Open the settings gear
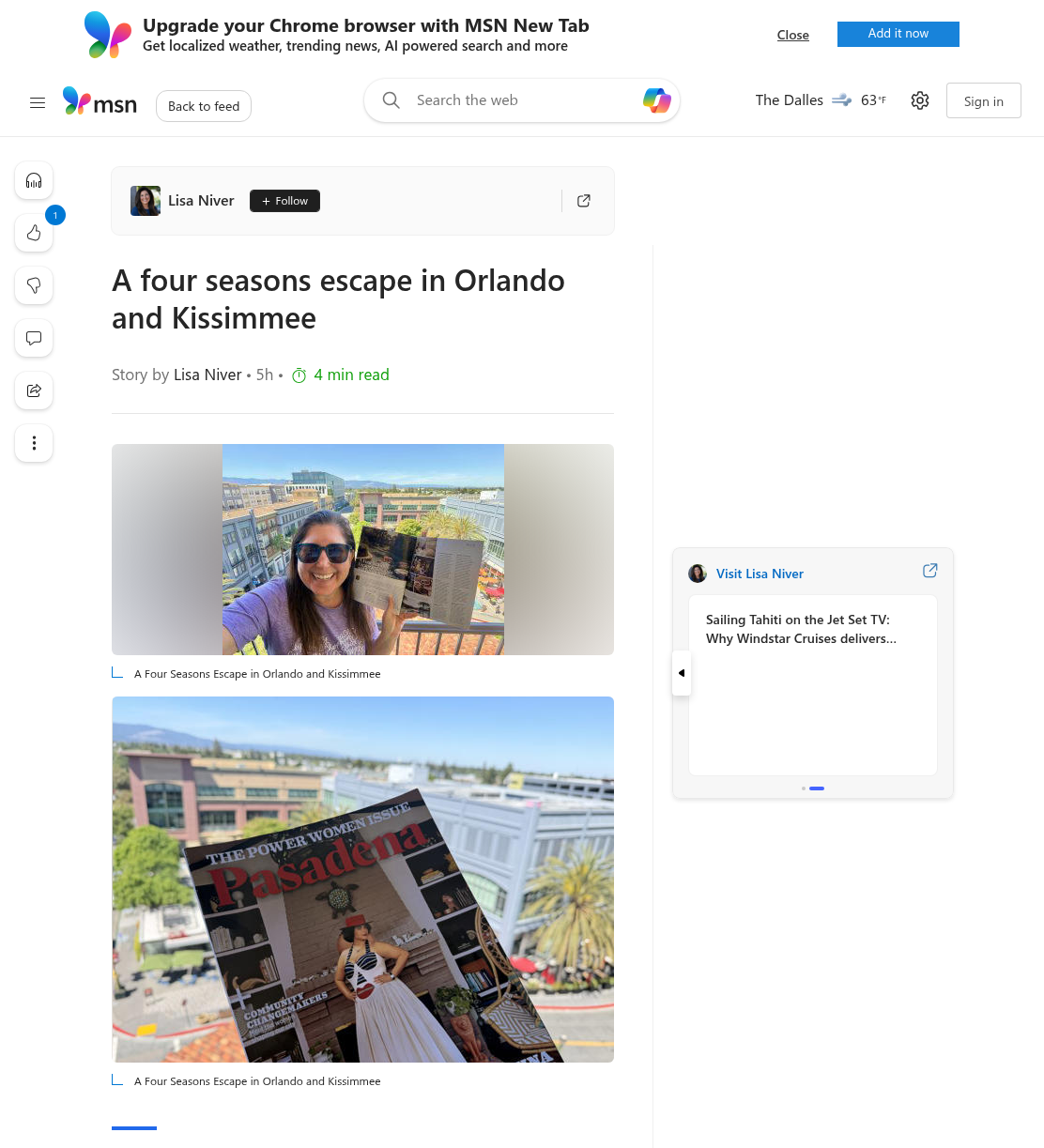 tap(920, 100)
